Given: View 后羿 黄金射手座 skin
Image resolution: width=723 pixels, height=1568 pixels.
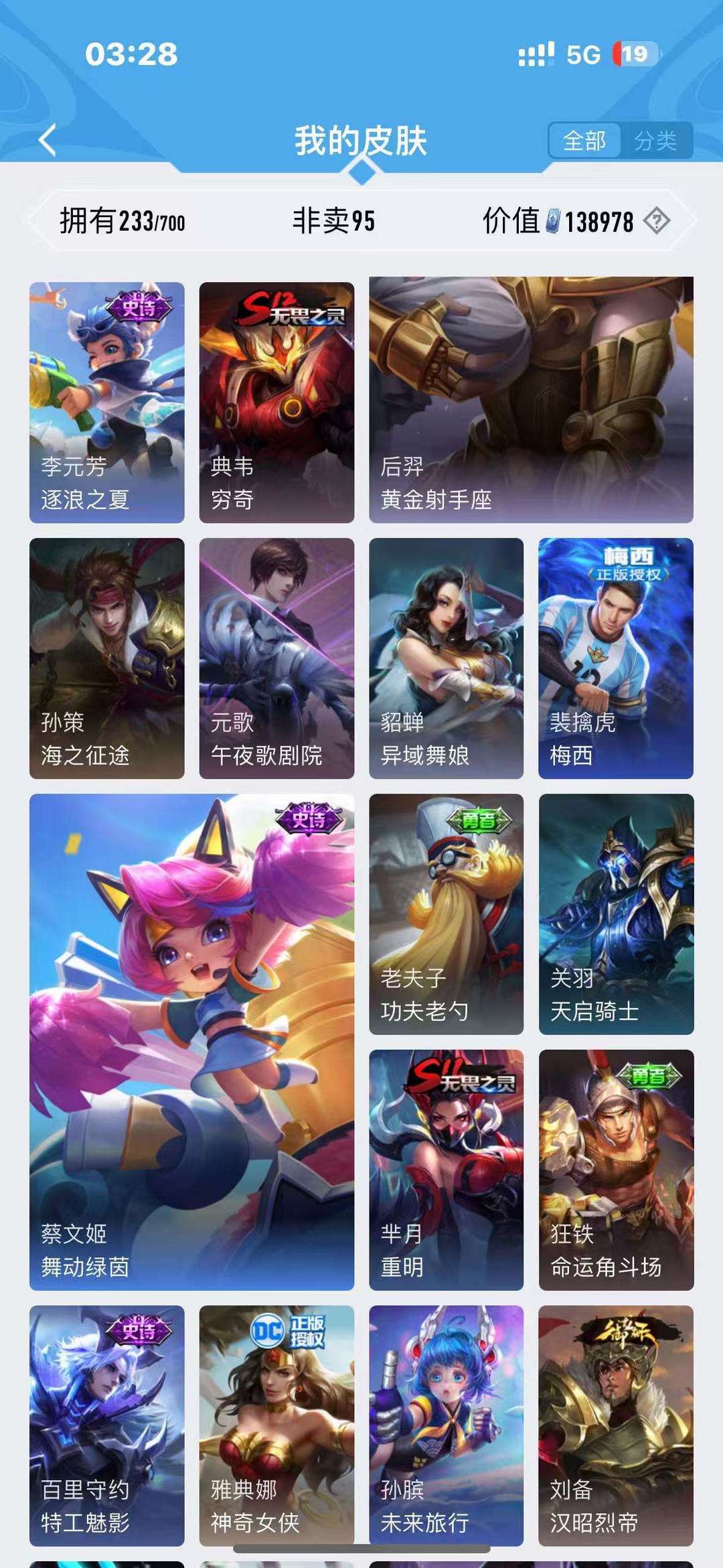Looking at the screenshot, I should pyautogui.click(x=531, y=400).
